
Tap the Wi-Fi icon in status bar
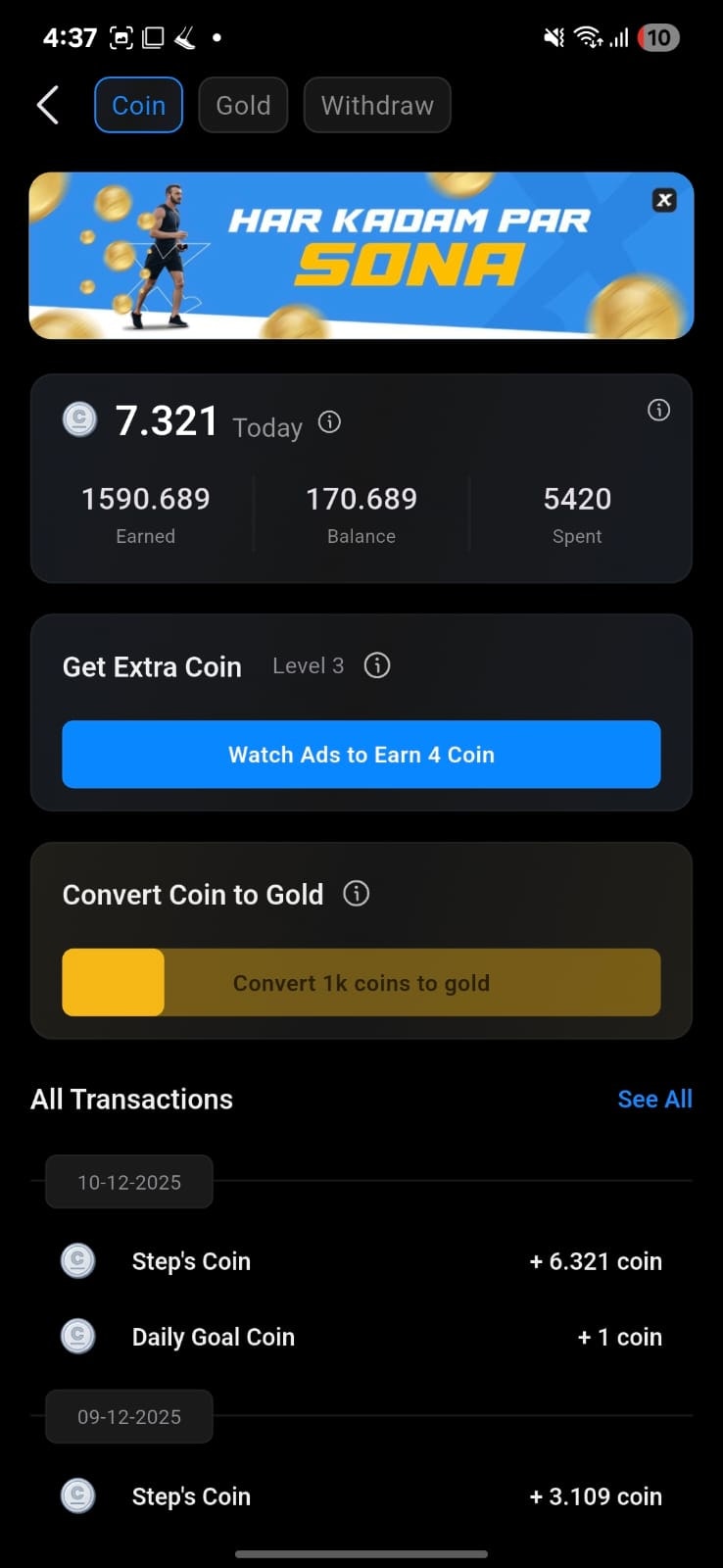(586, 37)
